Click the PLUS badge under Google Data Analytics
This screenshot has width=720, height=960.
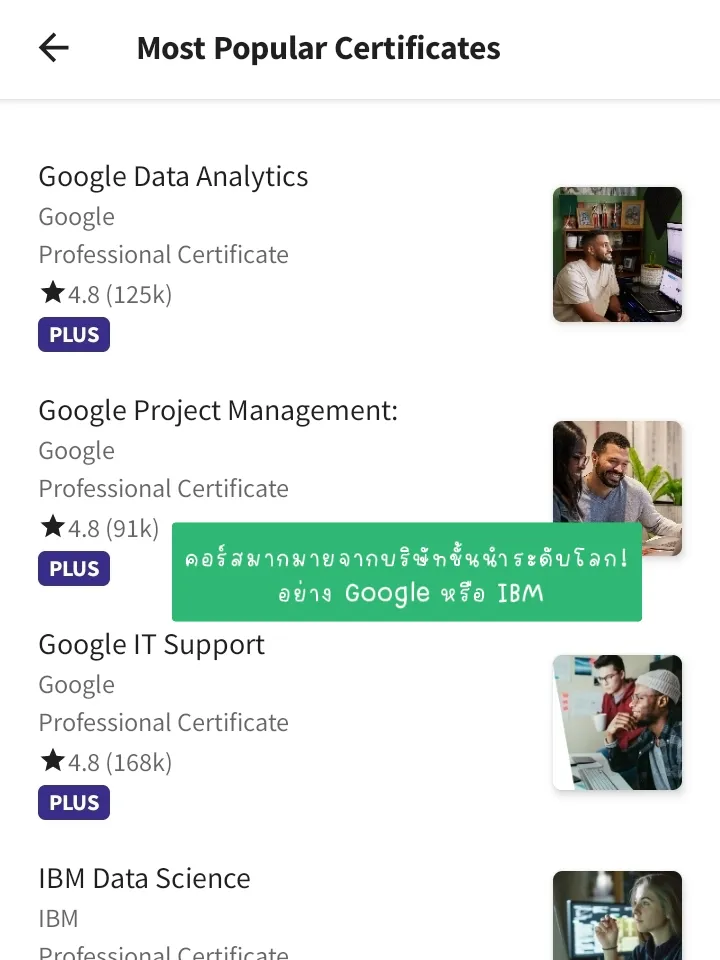coord(73,334)
